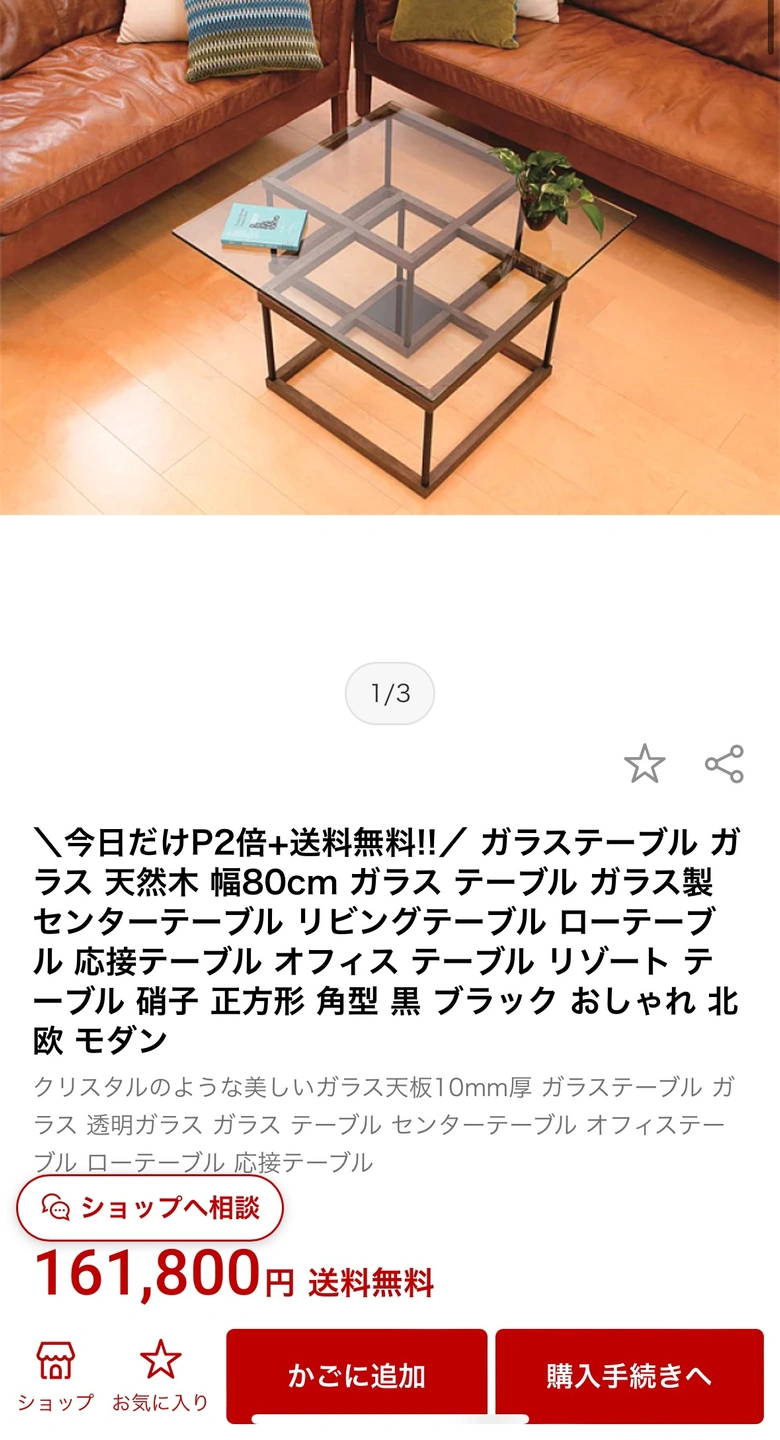Tap the star icon to favorite item

click(x=645, y=764)
